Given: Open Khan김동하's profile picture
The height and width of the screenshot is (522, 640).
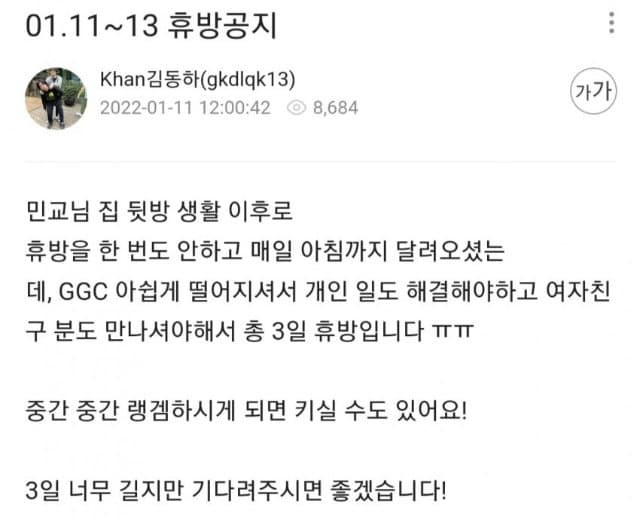Looking at the screenshot, I should click(56, 98).
